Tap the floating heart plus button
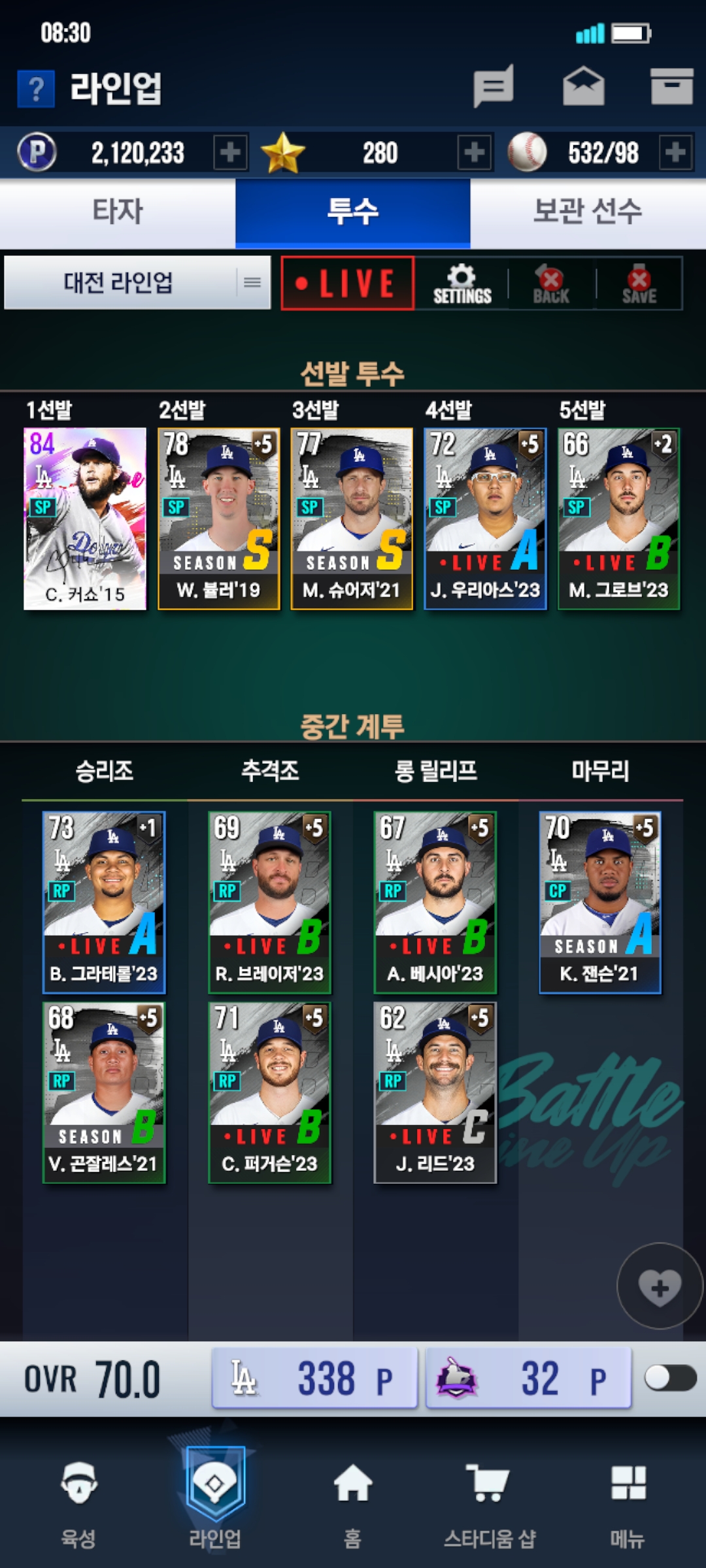Screen dimensions: 706x1568 click(x=660, y=1286)
